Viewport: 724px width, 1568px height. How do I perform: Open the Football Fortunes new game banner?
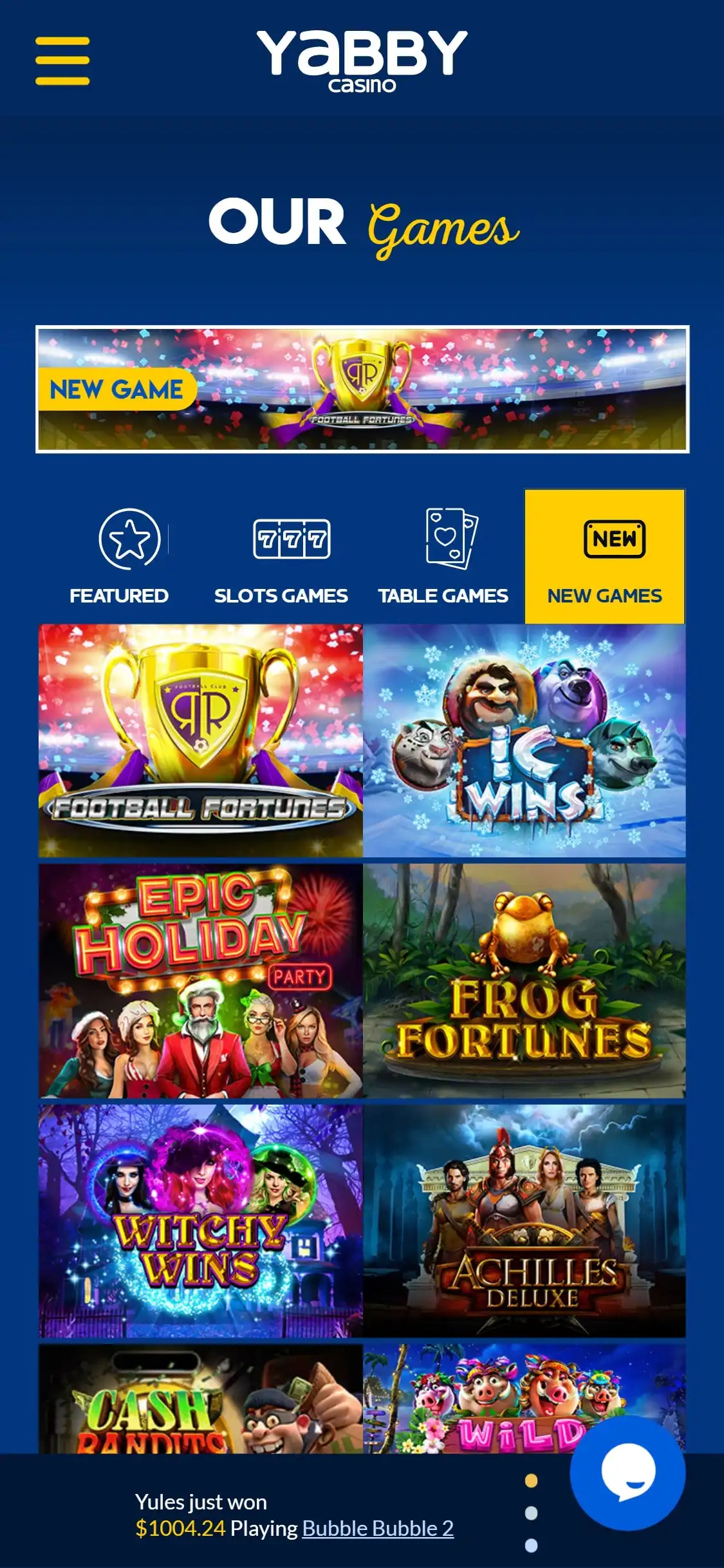click(362, 389)
